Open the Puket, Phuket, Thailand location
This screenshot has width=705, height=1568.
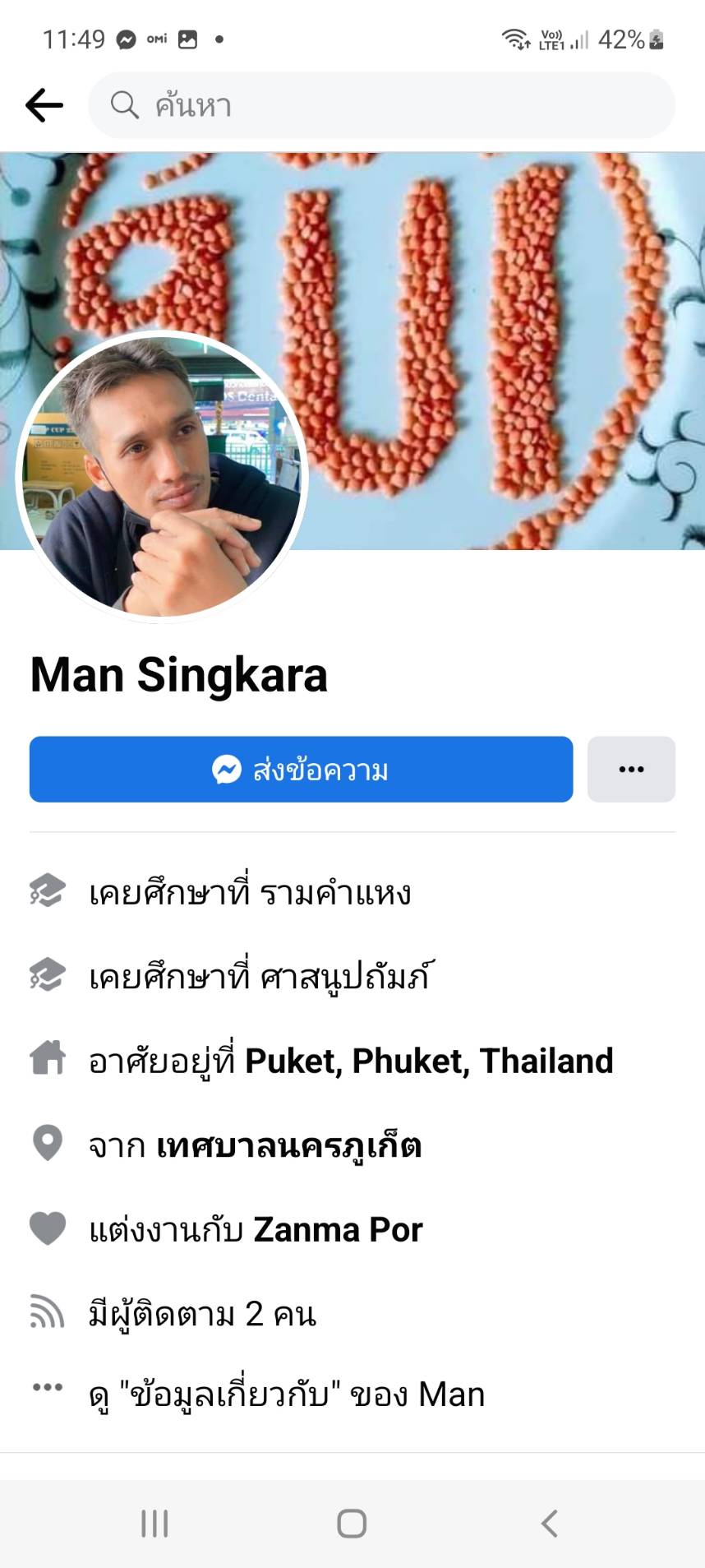pos(429,1061)
